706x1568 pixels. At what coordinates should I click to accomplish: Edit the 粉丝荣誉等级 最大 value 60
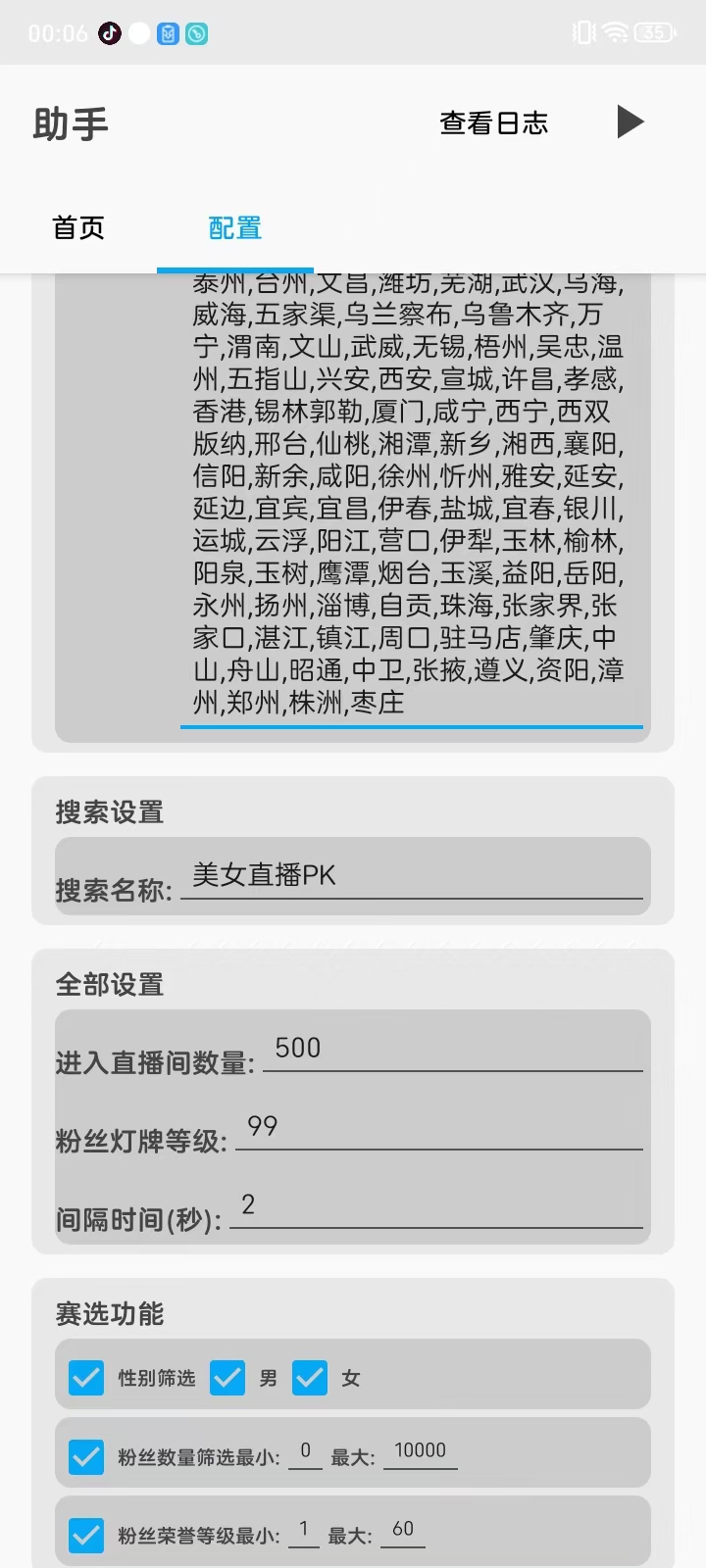pos(402,1531)
